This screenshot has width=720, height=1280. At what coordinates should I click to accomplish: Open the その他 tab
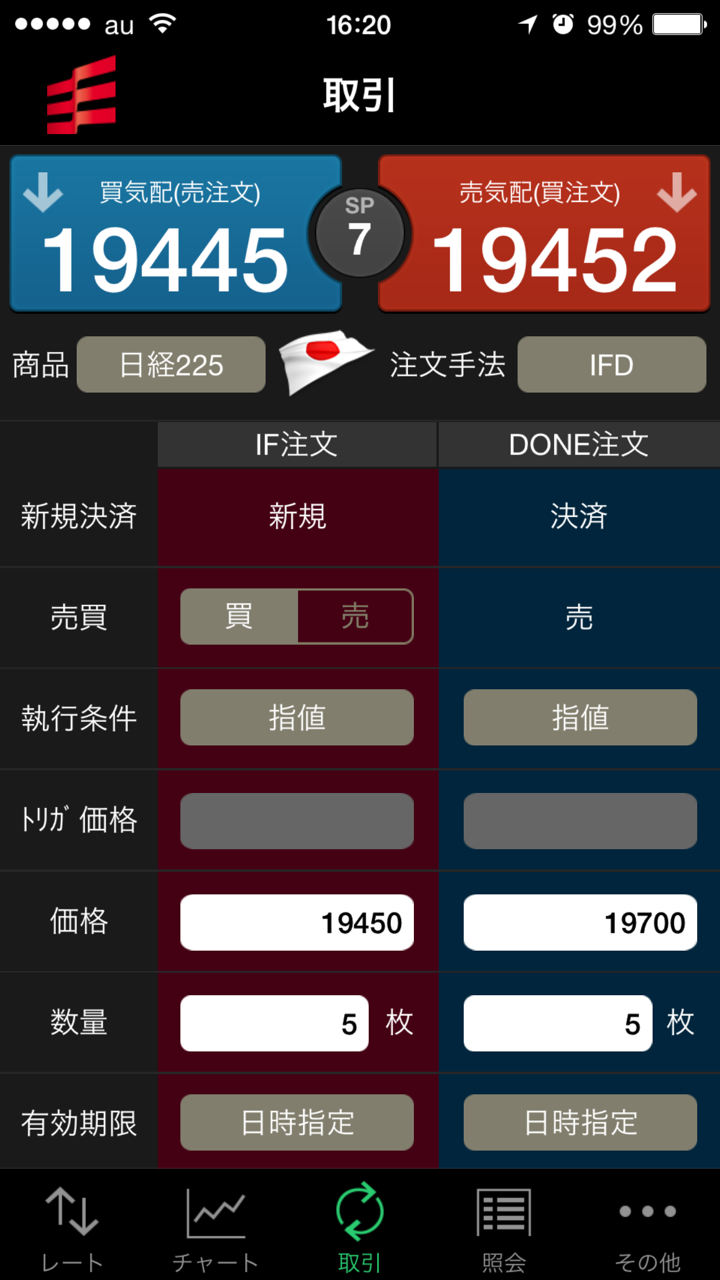[647, 1227]
